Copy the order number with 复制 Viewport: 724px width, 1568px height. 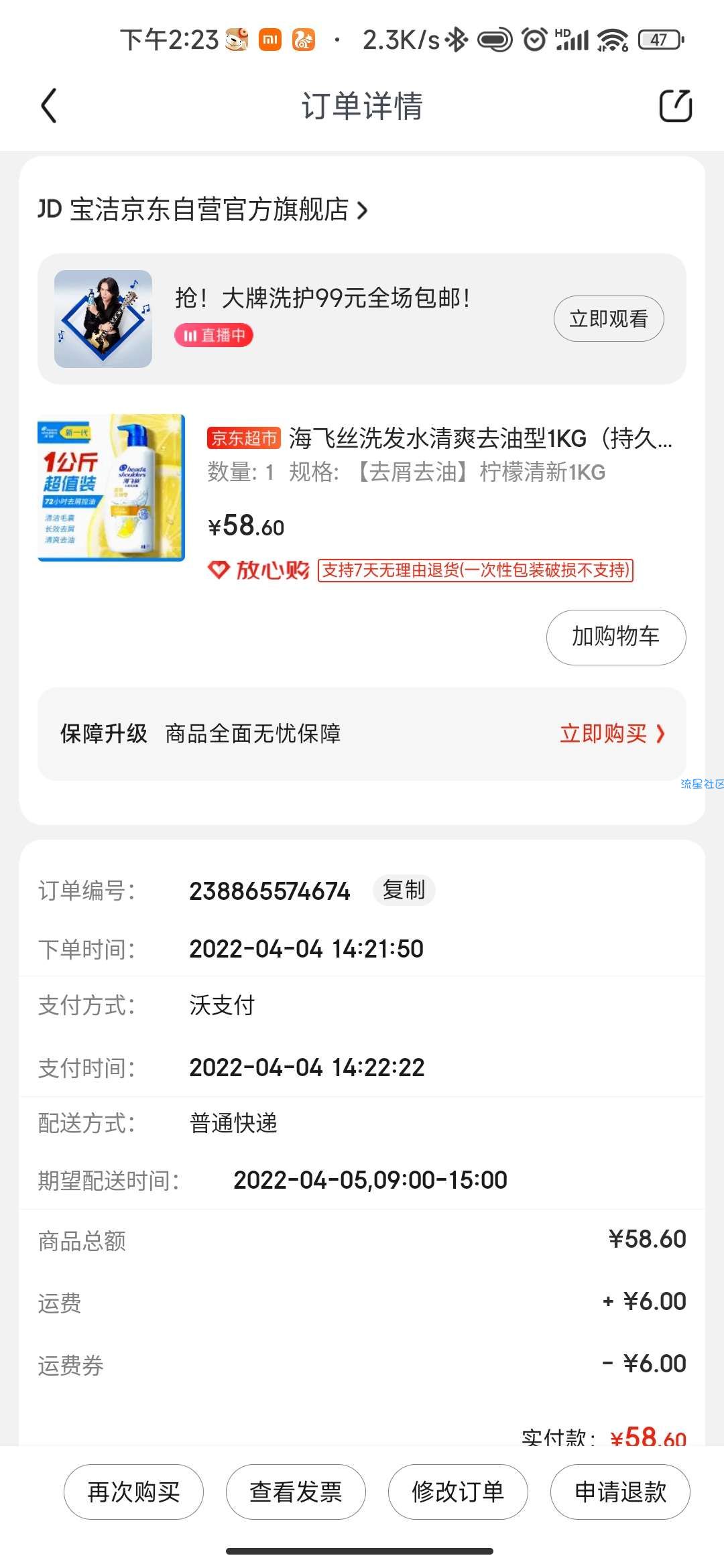[404, 891]
